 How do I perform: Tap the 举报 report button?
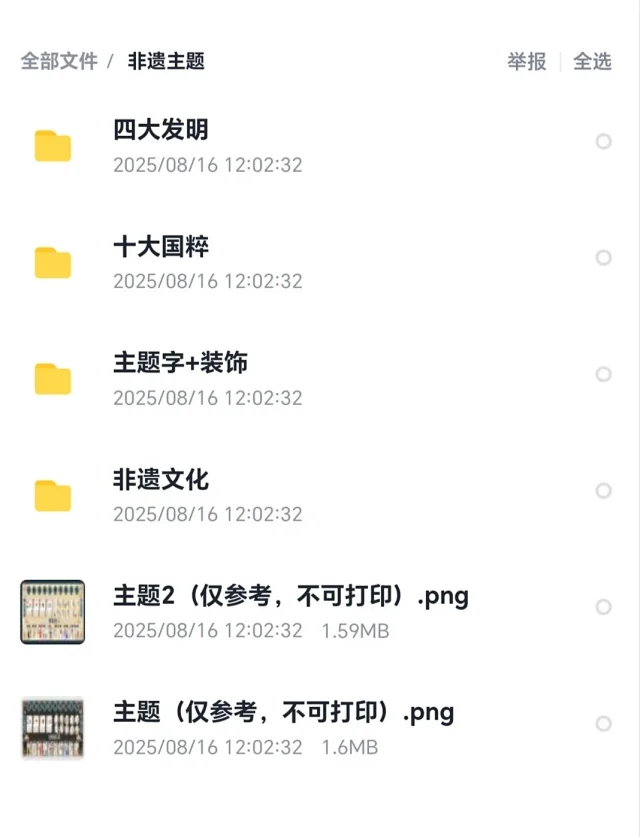526,61
